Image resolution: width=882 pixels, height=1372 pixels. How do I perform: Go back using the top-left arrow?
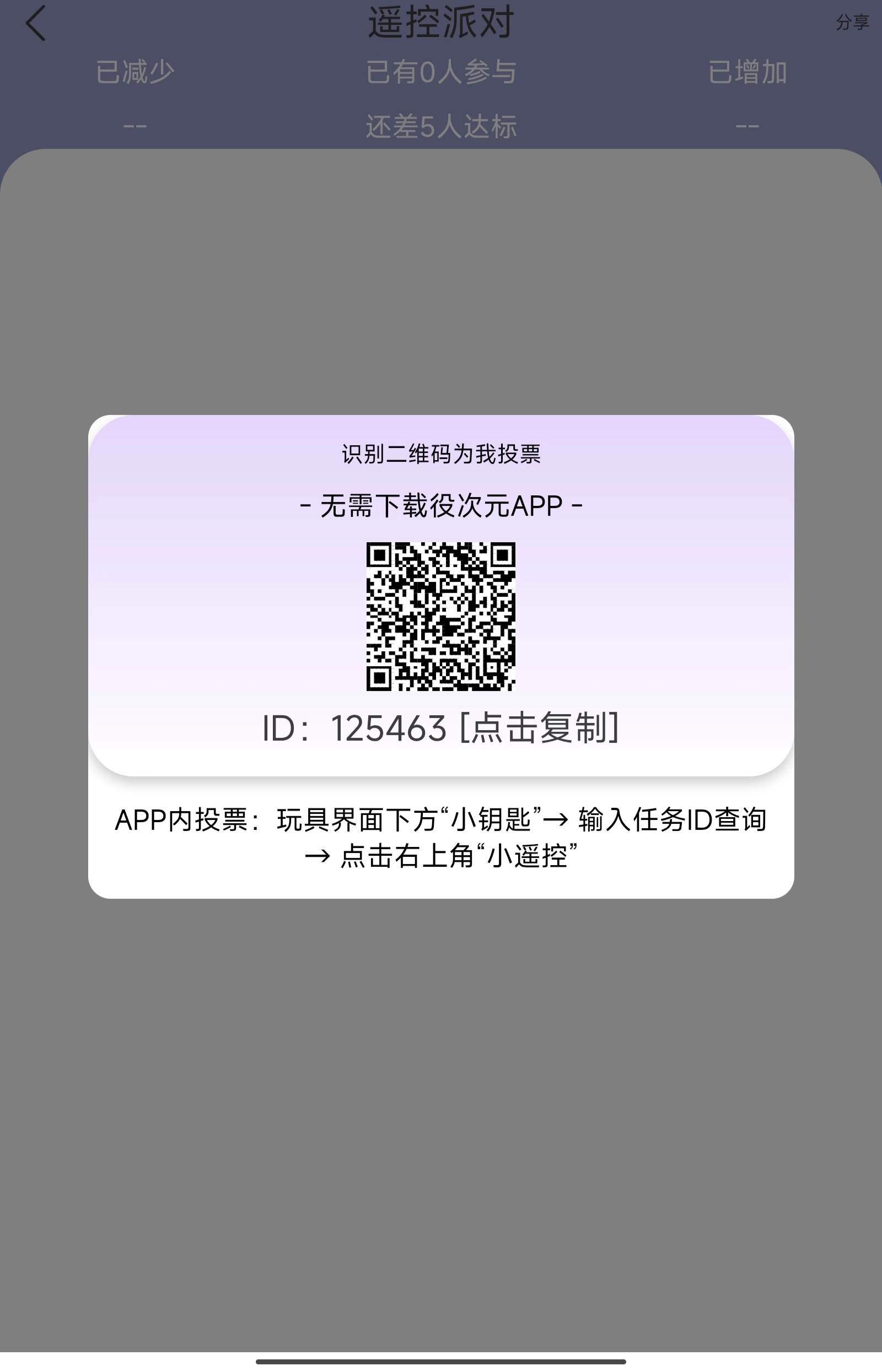35,24
